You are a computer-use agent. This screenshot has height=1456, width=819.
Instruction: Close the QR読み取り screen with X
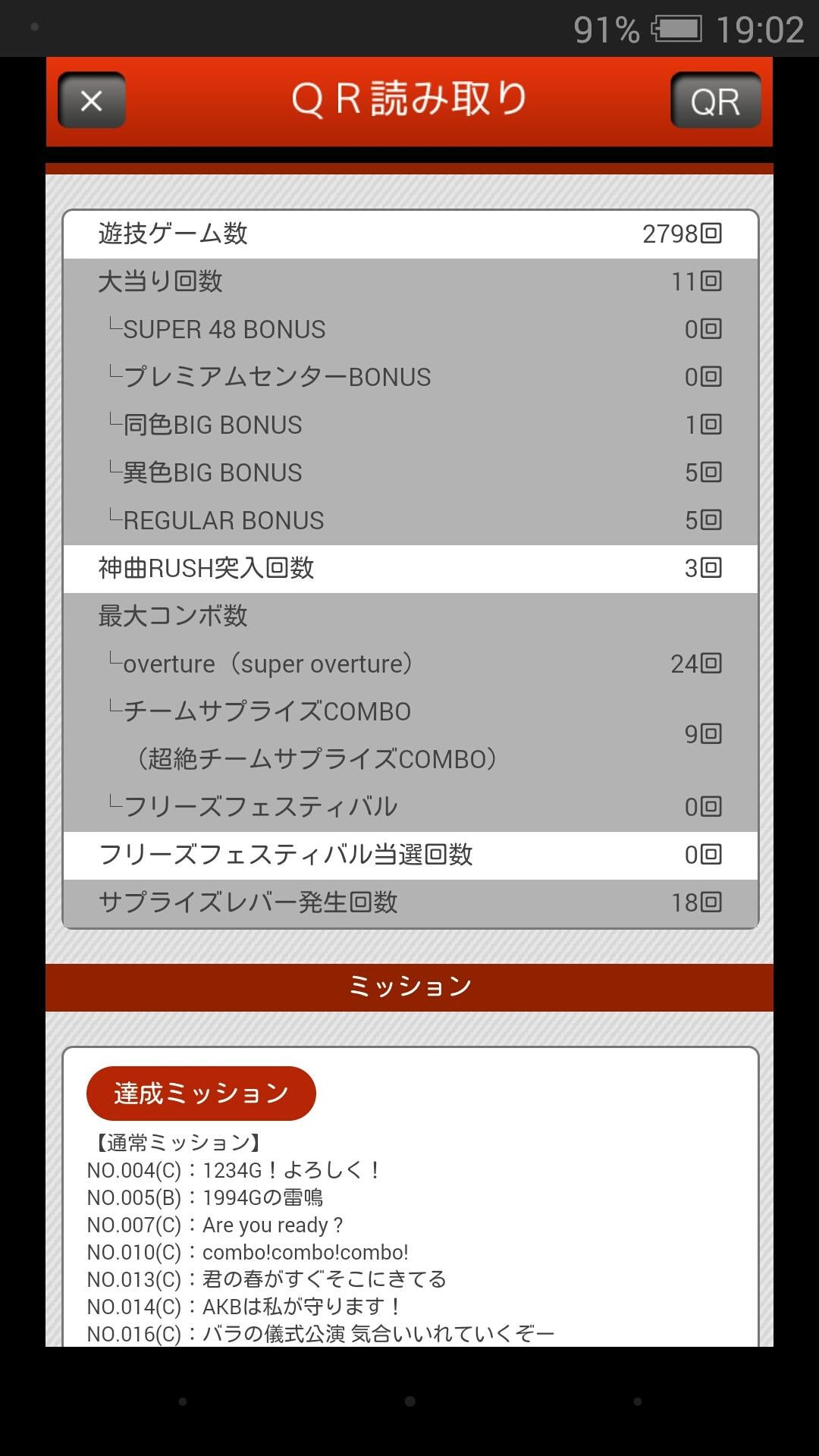[92, 100]
